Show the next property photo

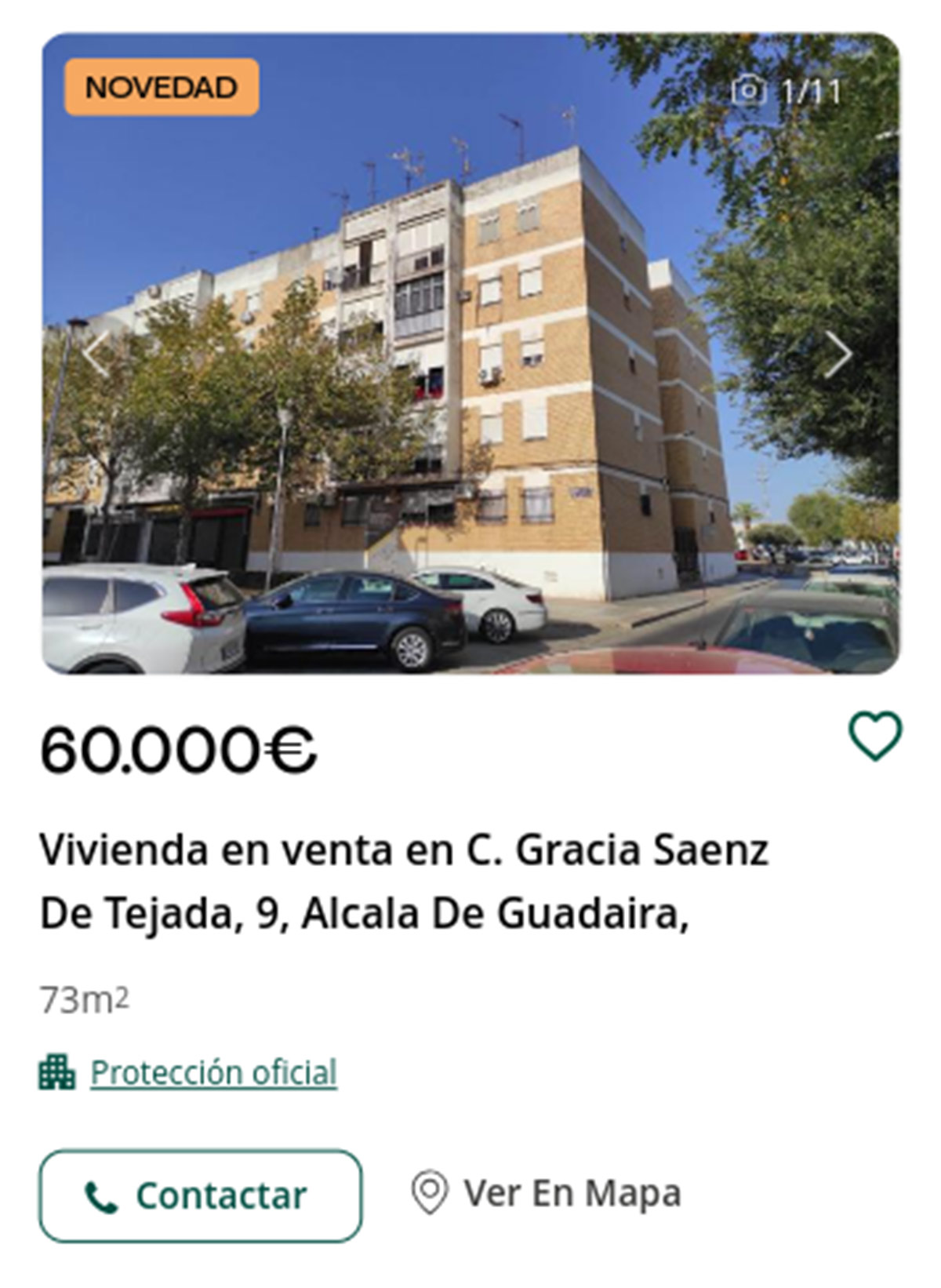coord(838,355)
